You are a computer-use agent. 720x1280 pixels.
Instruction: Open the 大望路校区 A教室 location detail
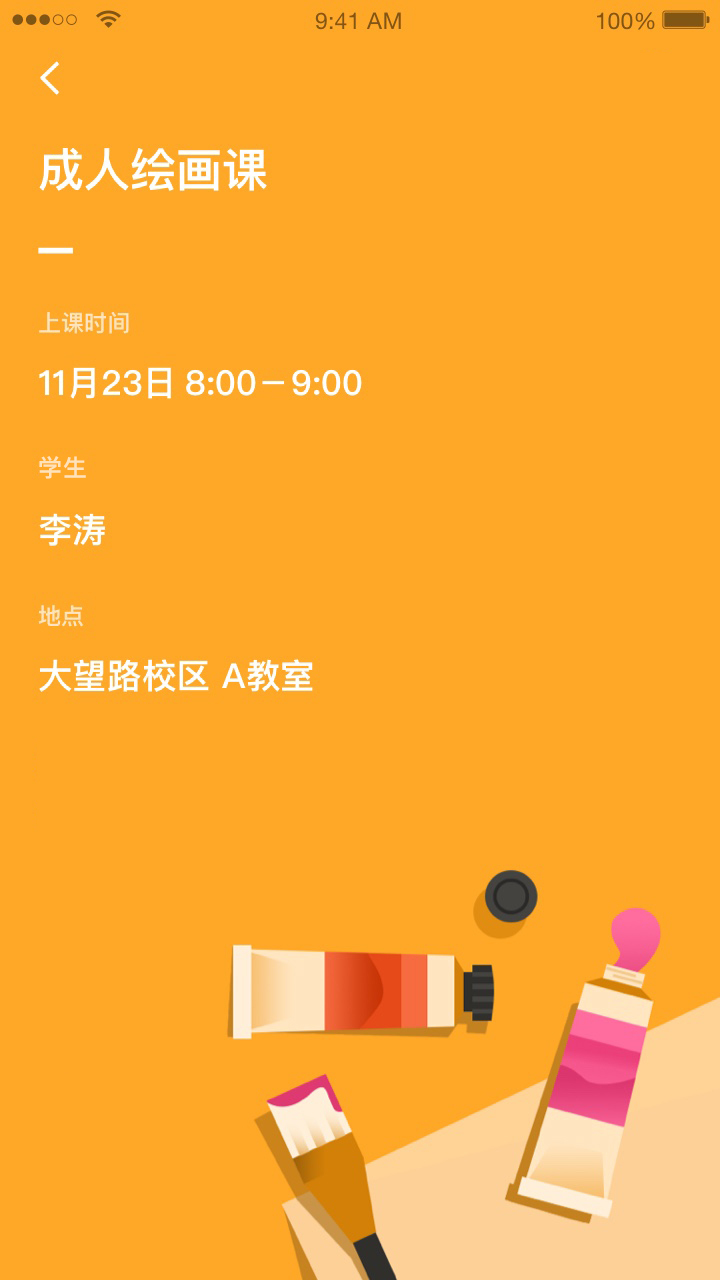[x=175, y=675]
